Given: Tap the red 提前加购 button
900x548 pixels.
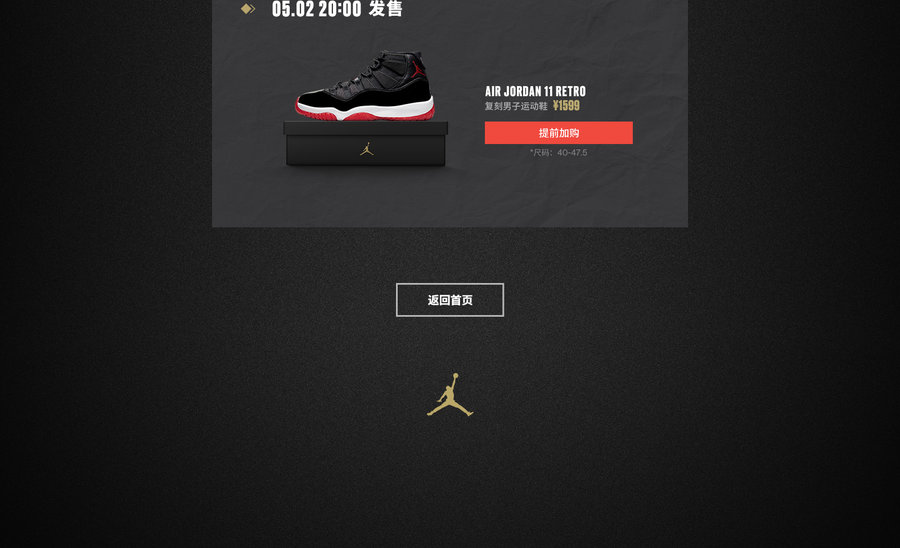Looking at the screenshot, I should [558, 133].
